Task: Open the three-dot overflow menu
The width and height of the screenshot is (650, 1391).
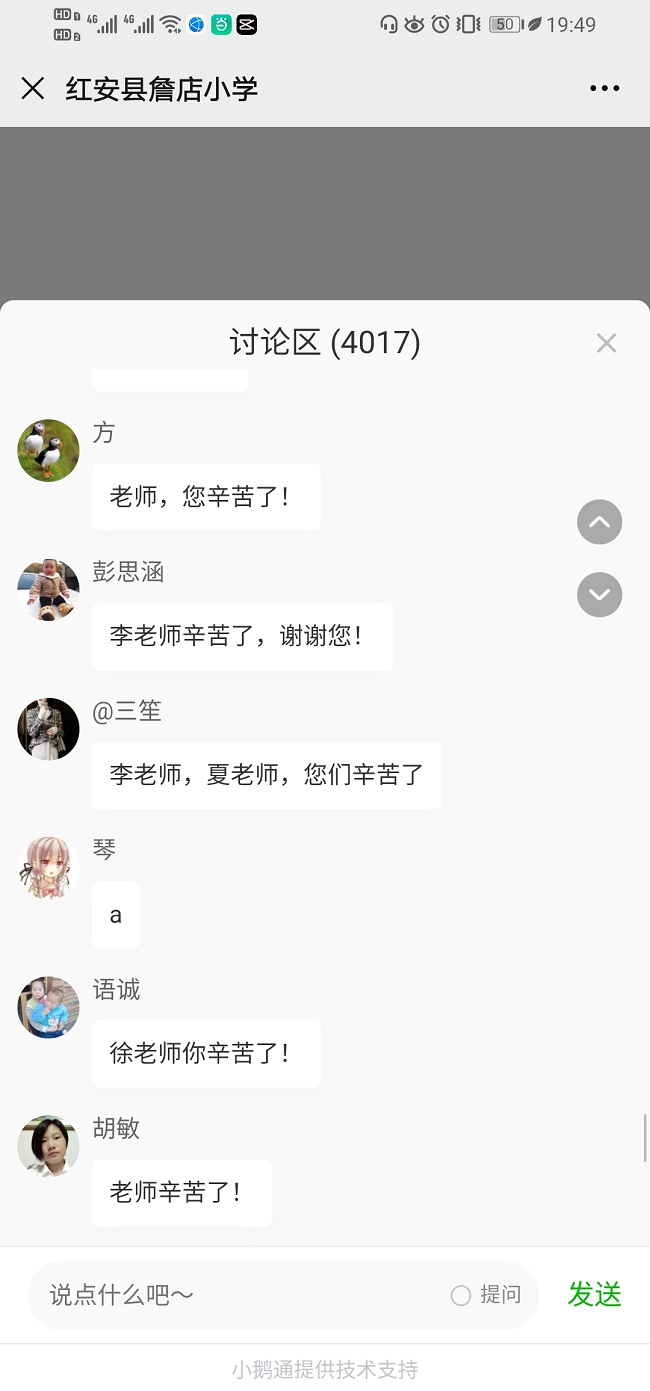Action: coord(604,89)
